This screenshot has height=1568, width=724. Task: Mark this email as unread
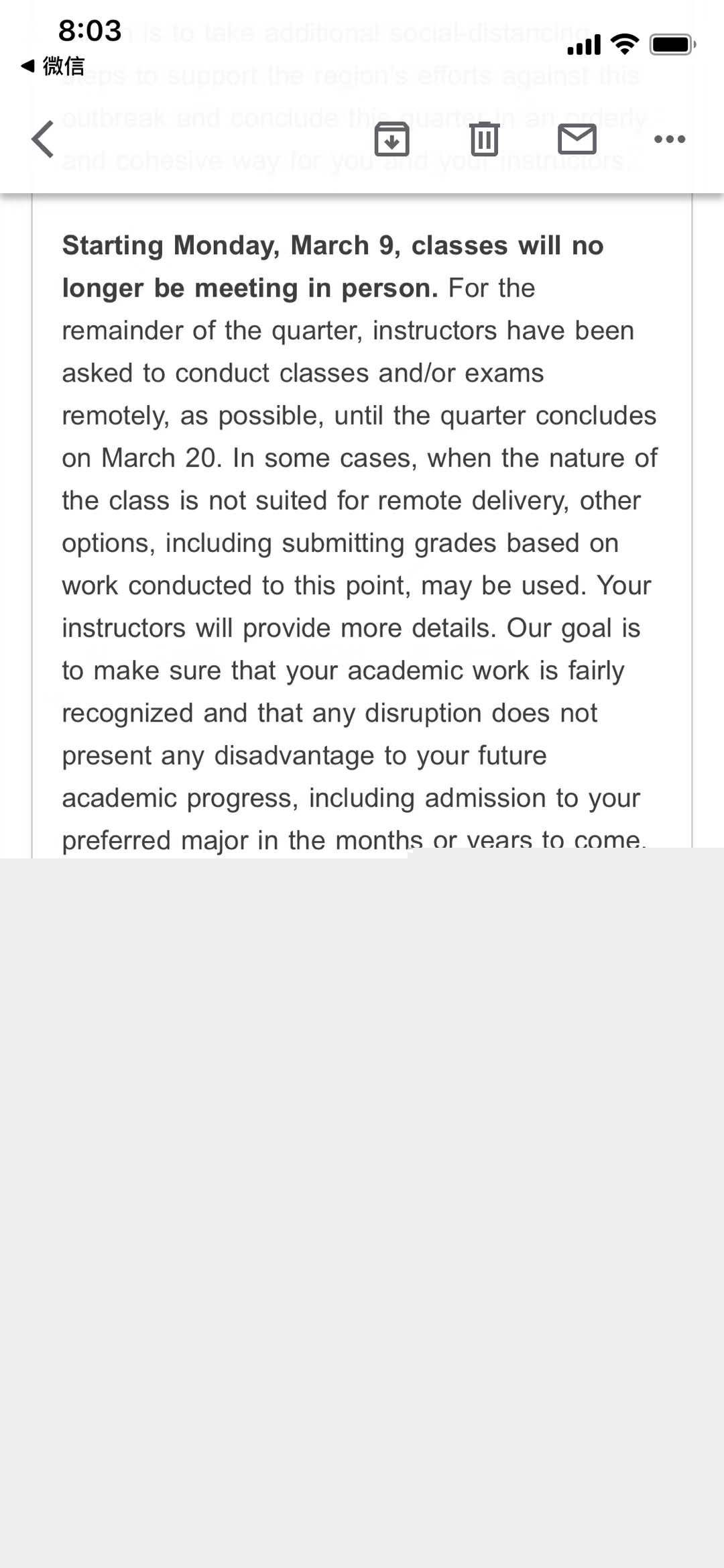[577, 139]
